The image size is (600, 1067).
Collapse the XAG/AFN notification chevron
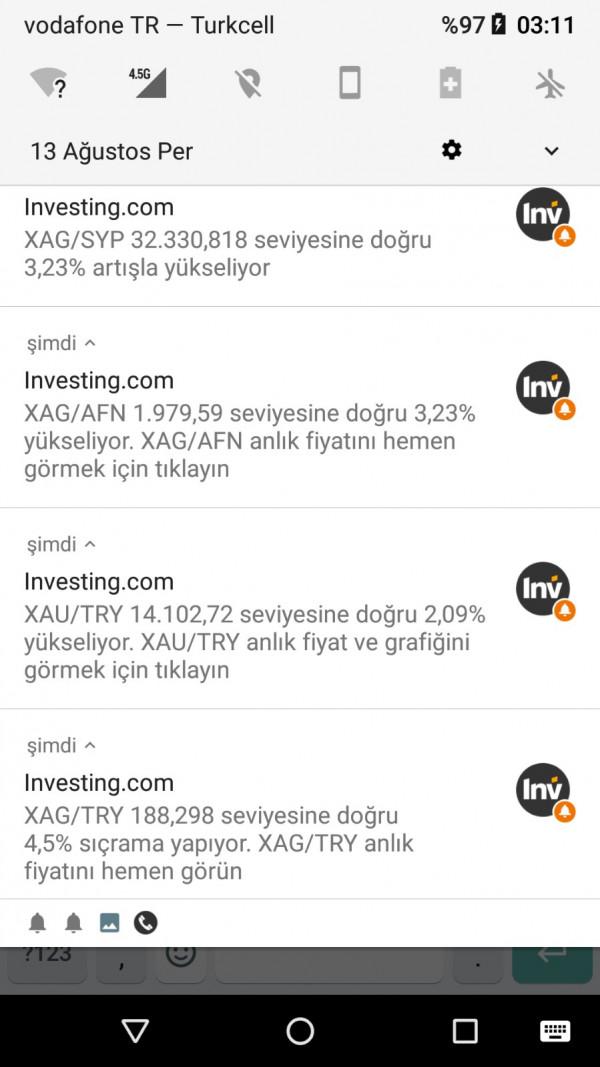90,344
